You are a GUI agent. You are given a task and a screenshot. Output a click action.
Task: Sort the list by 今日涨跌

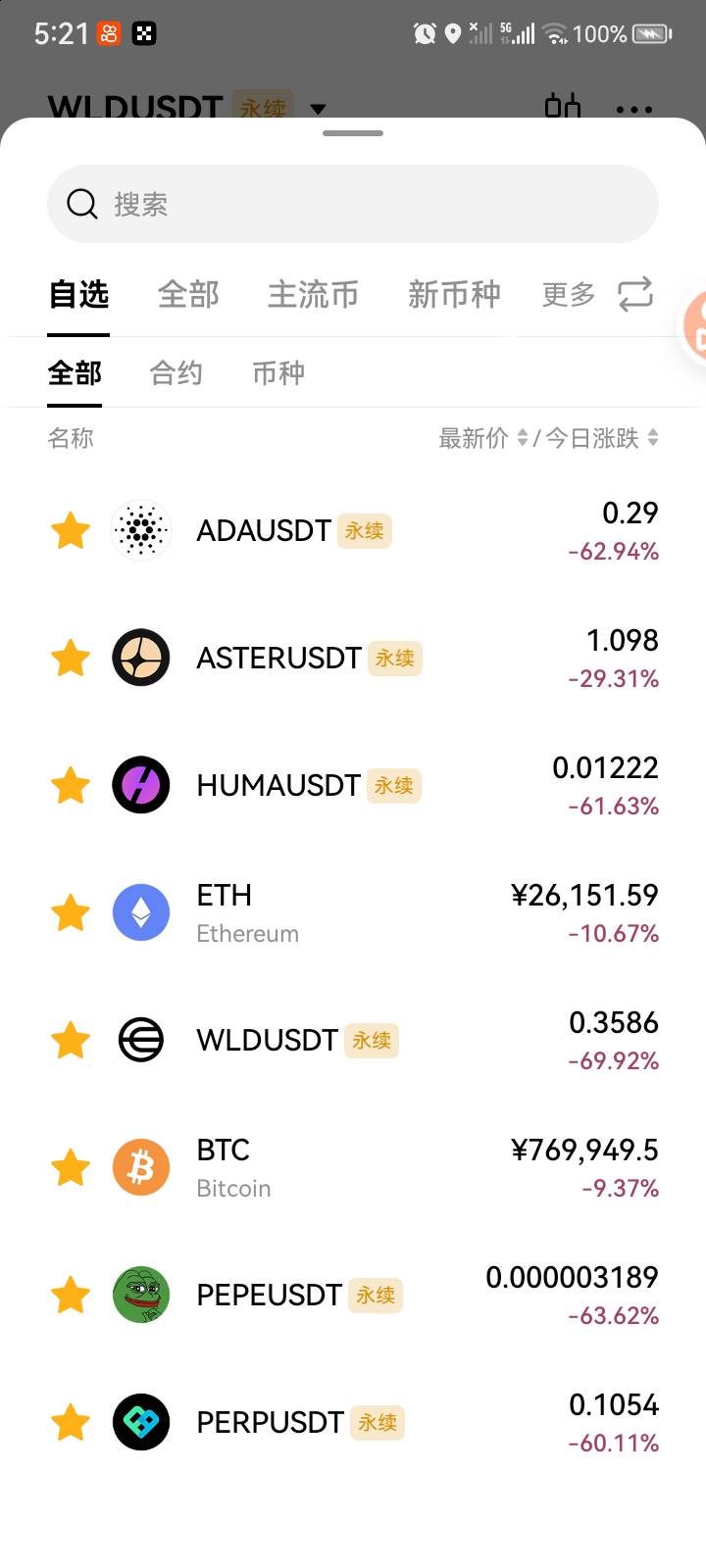tap(601, 438)
